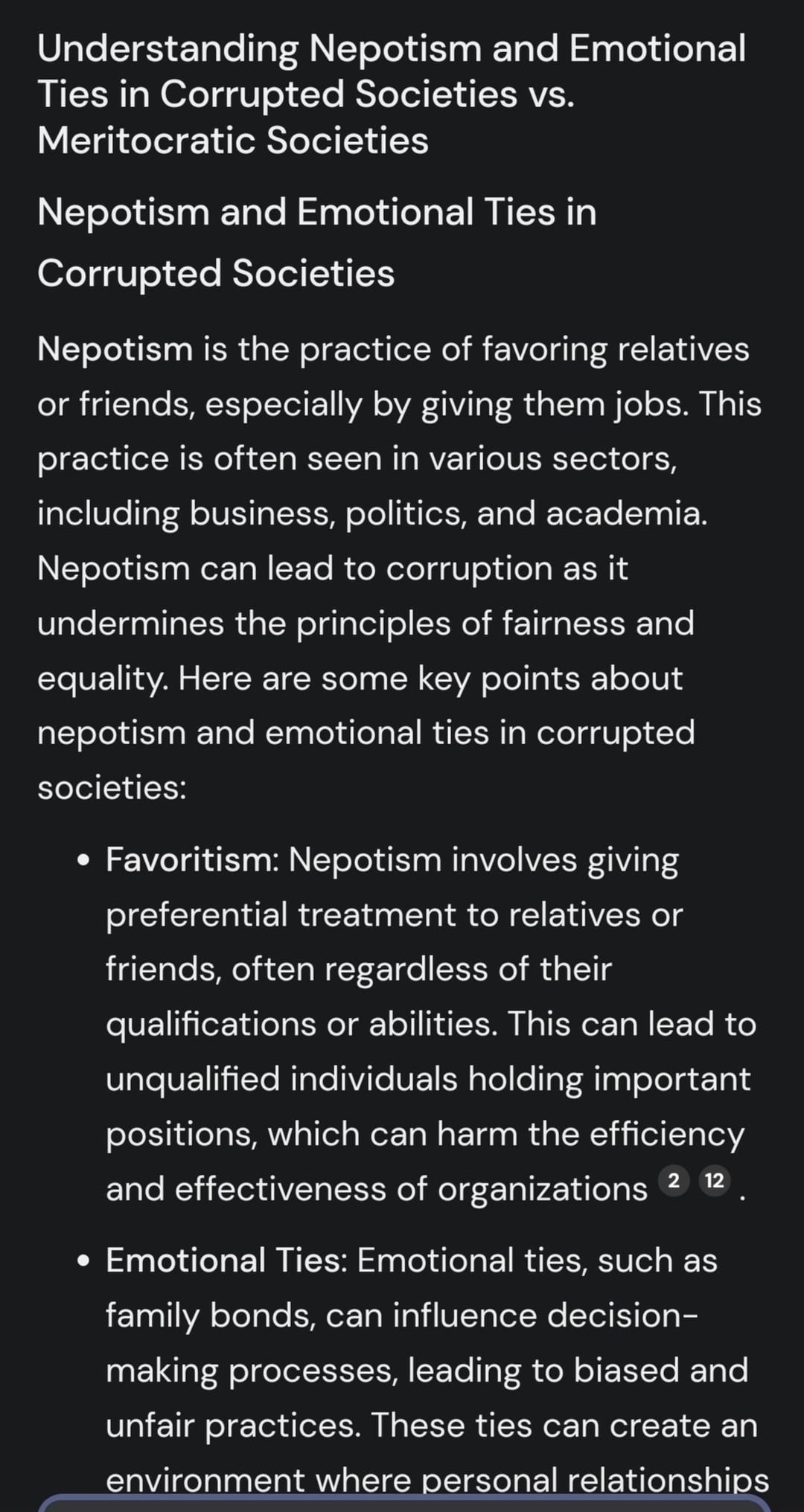Screen dimensions: 804x1512
Task: Open citation source 2
Action: 674,1180
